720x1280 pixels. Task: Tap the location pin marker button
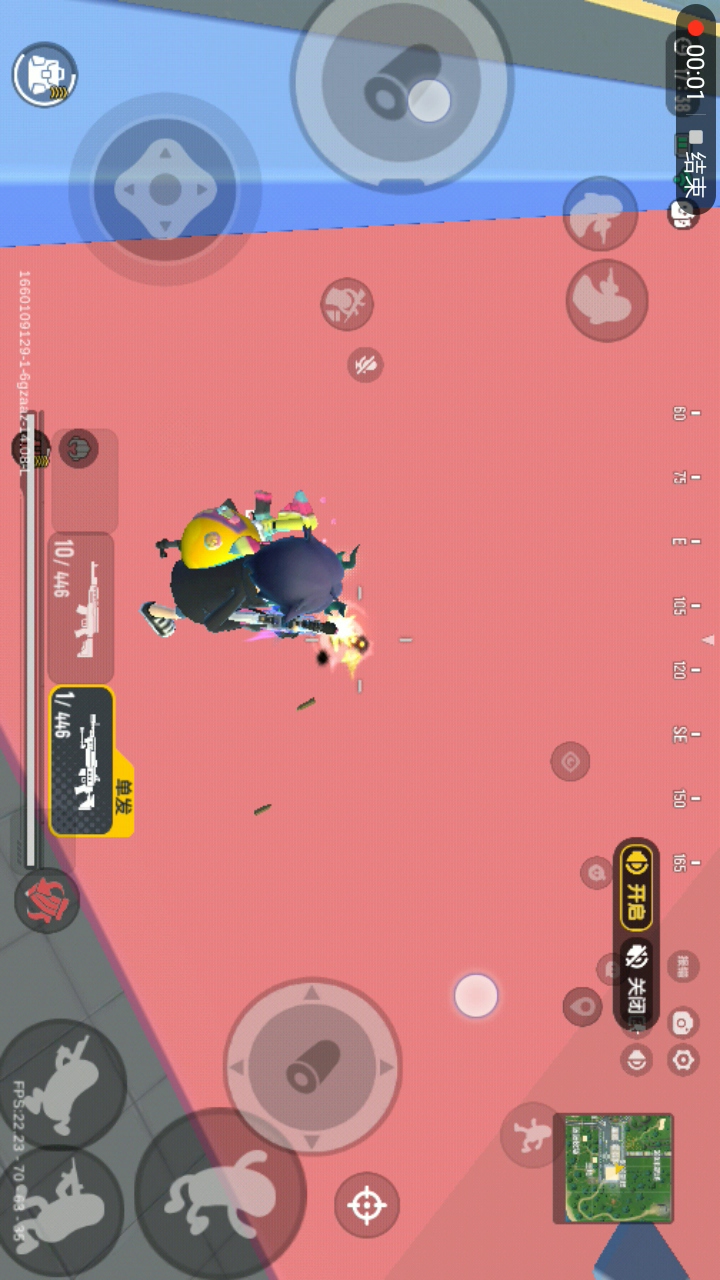pos(582,1006)
